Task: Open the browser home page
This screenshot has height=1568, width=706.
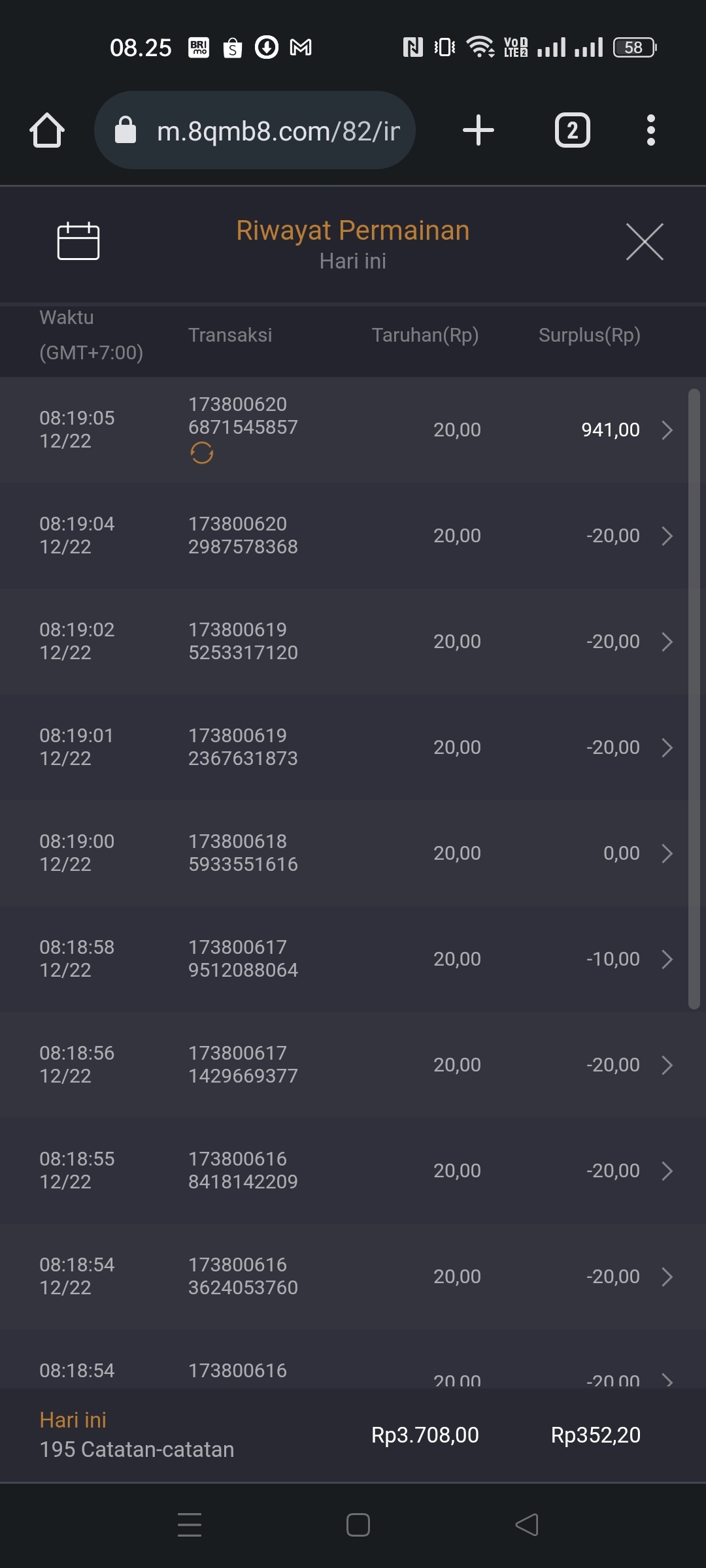Action: (47, 130)
